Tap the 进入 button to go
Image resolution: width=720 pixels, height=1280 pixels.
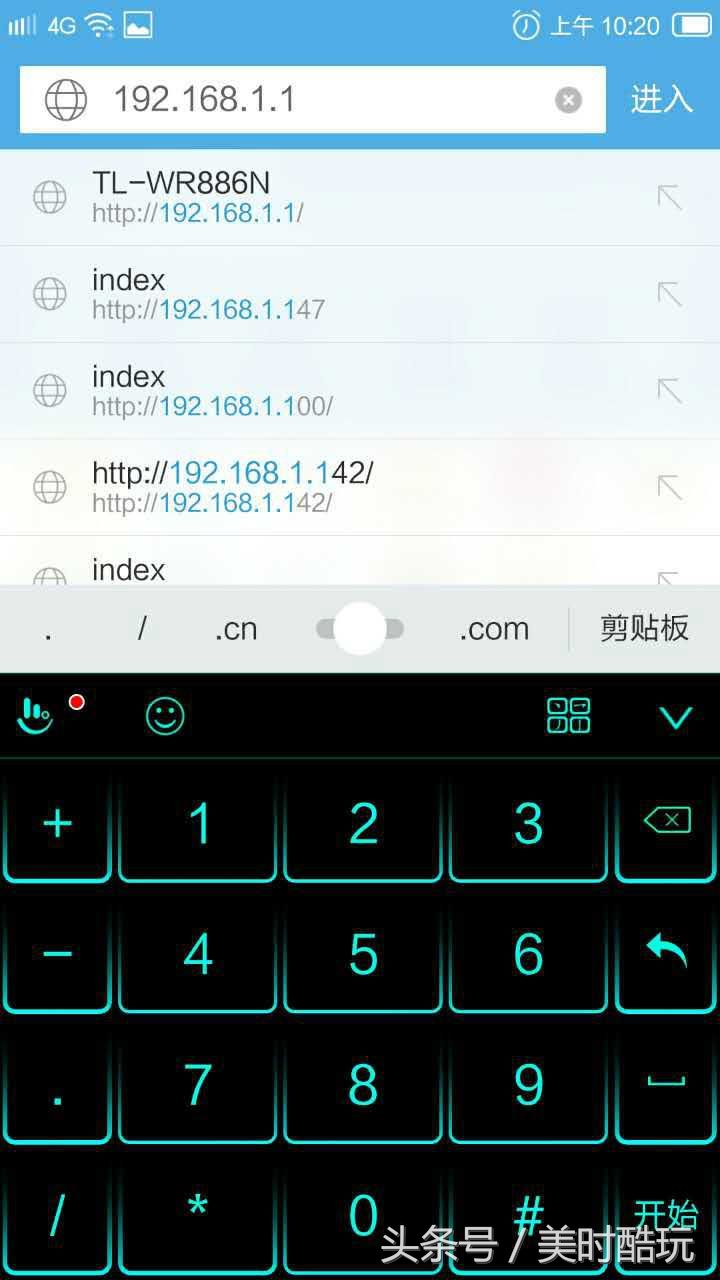pos(661,99)
